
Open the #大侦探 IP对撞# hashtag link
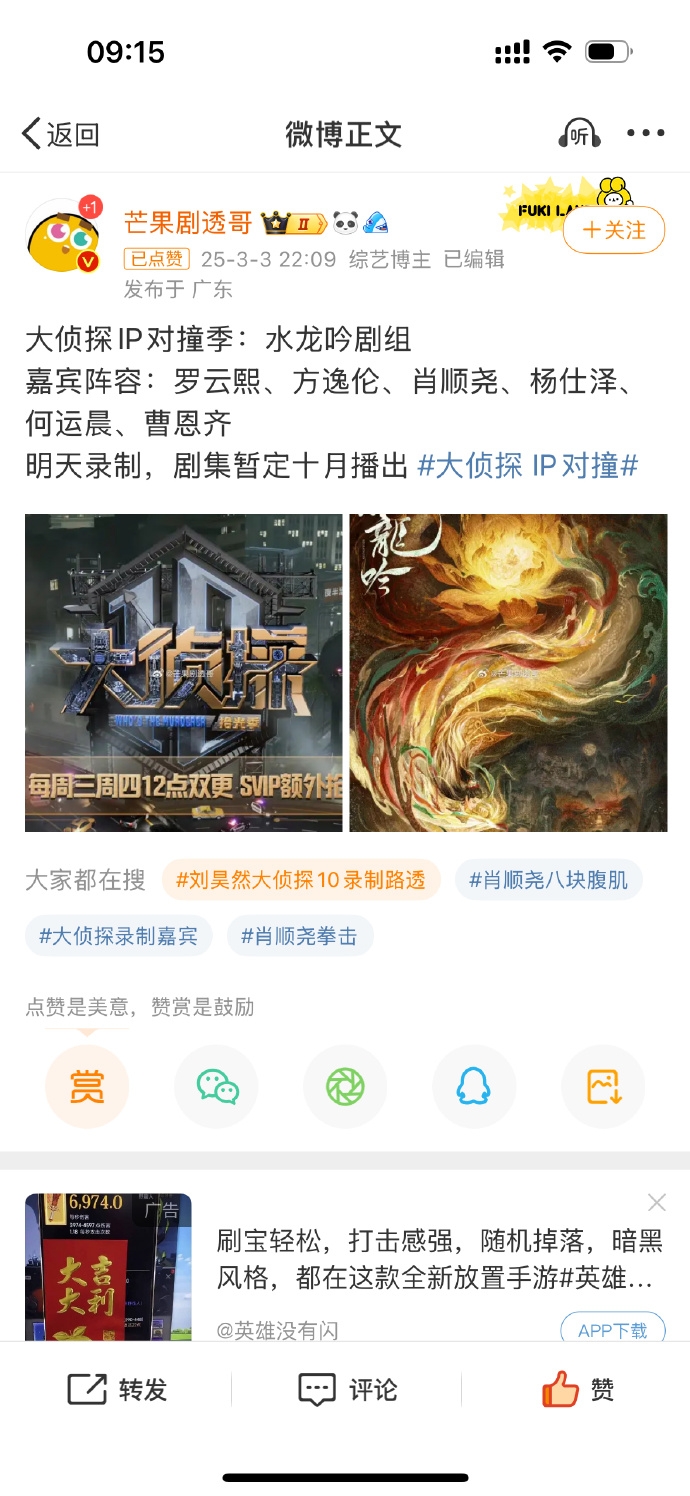pos(527,465)
